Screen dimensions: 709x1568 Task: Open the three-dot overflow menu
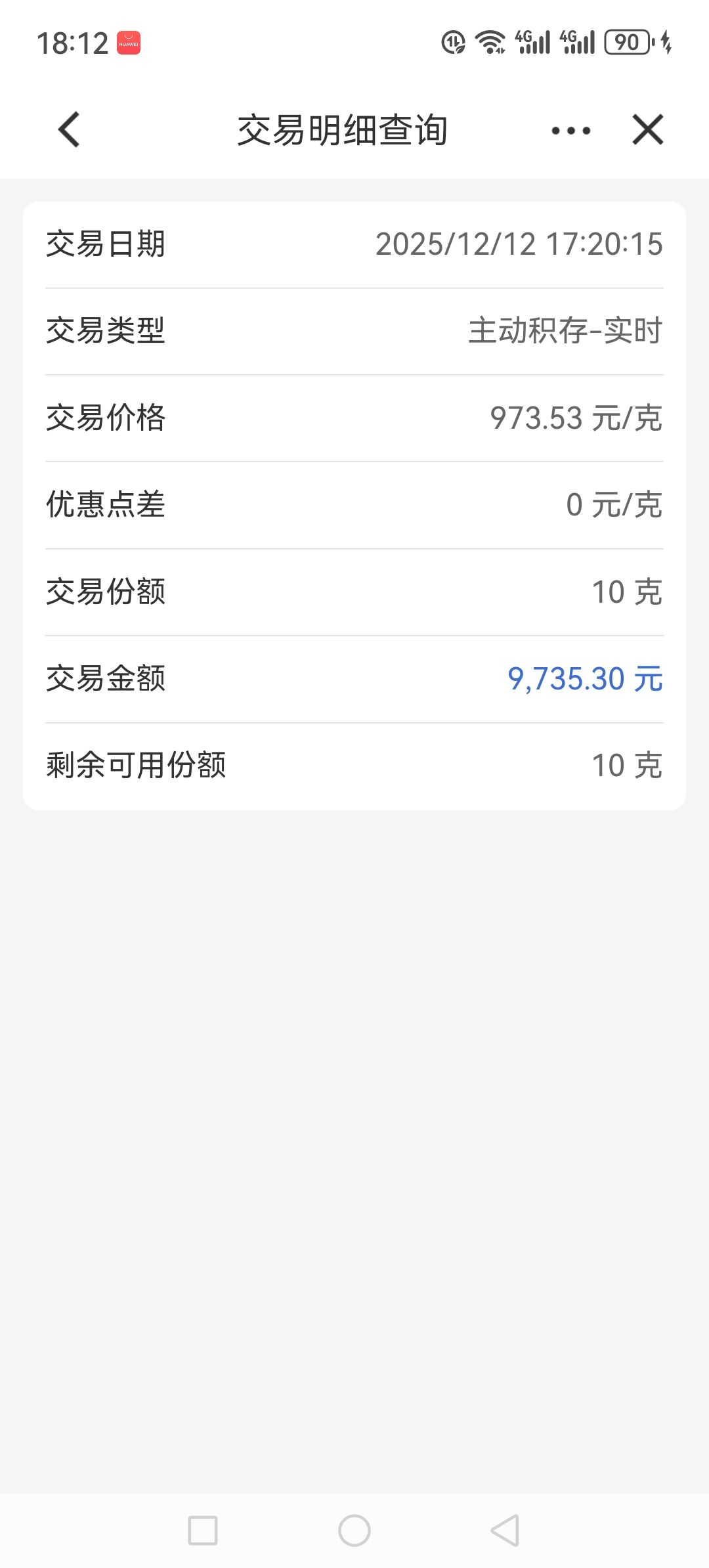pyautogui.click(x=570, y=131)
